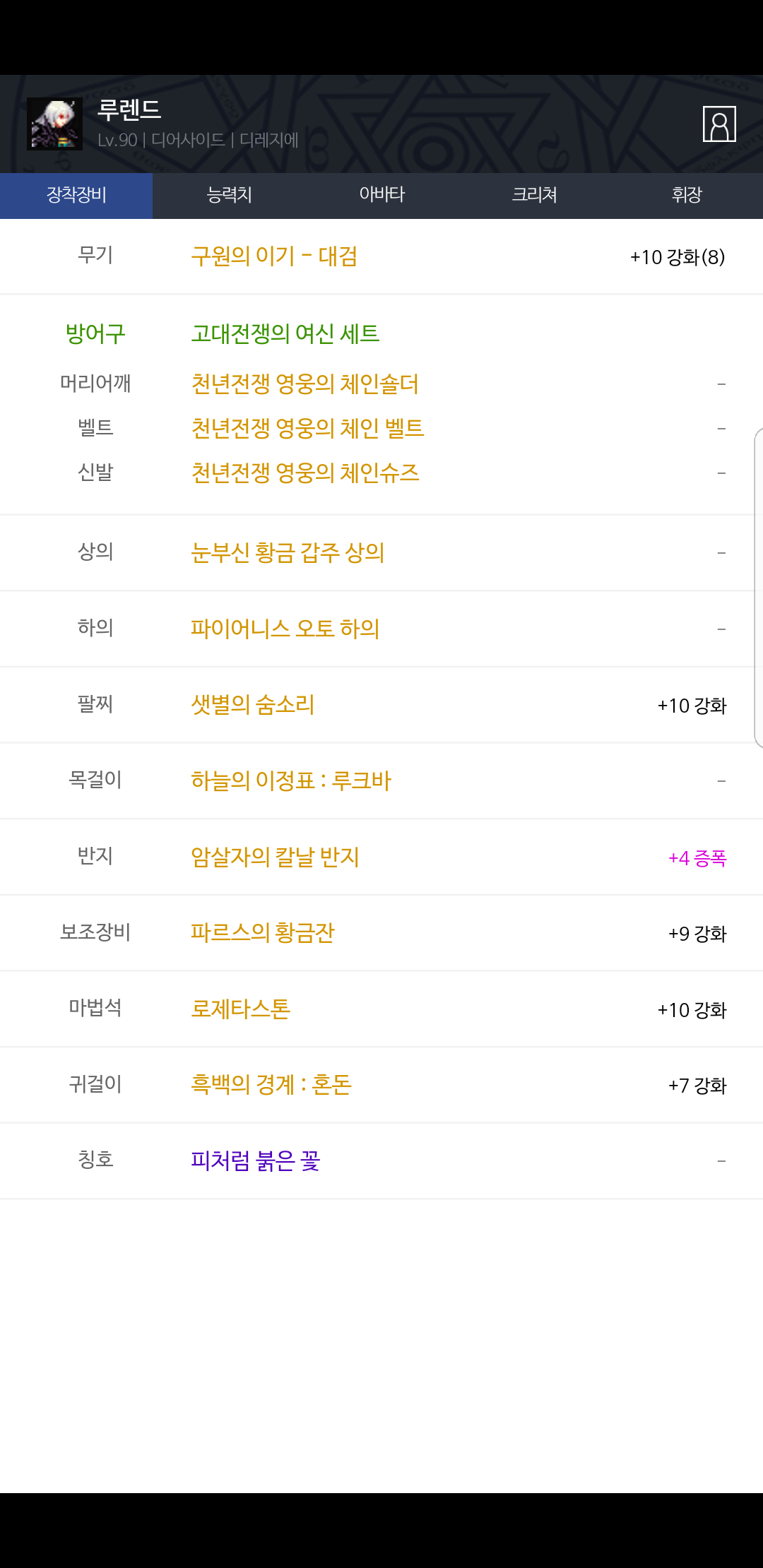Switch to the 능력치 tab
Image resolution: width=763 pixels, height=1568 pixels.
click(229, 195)
